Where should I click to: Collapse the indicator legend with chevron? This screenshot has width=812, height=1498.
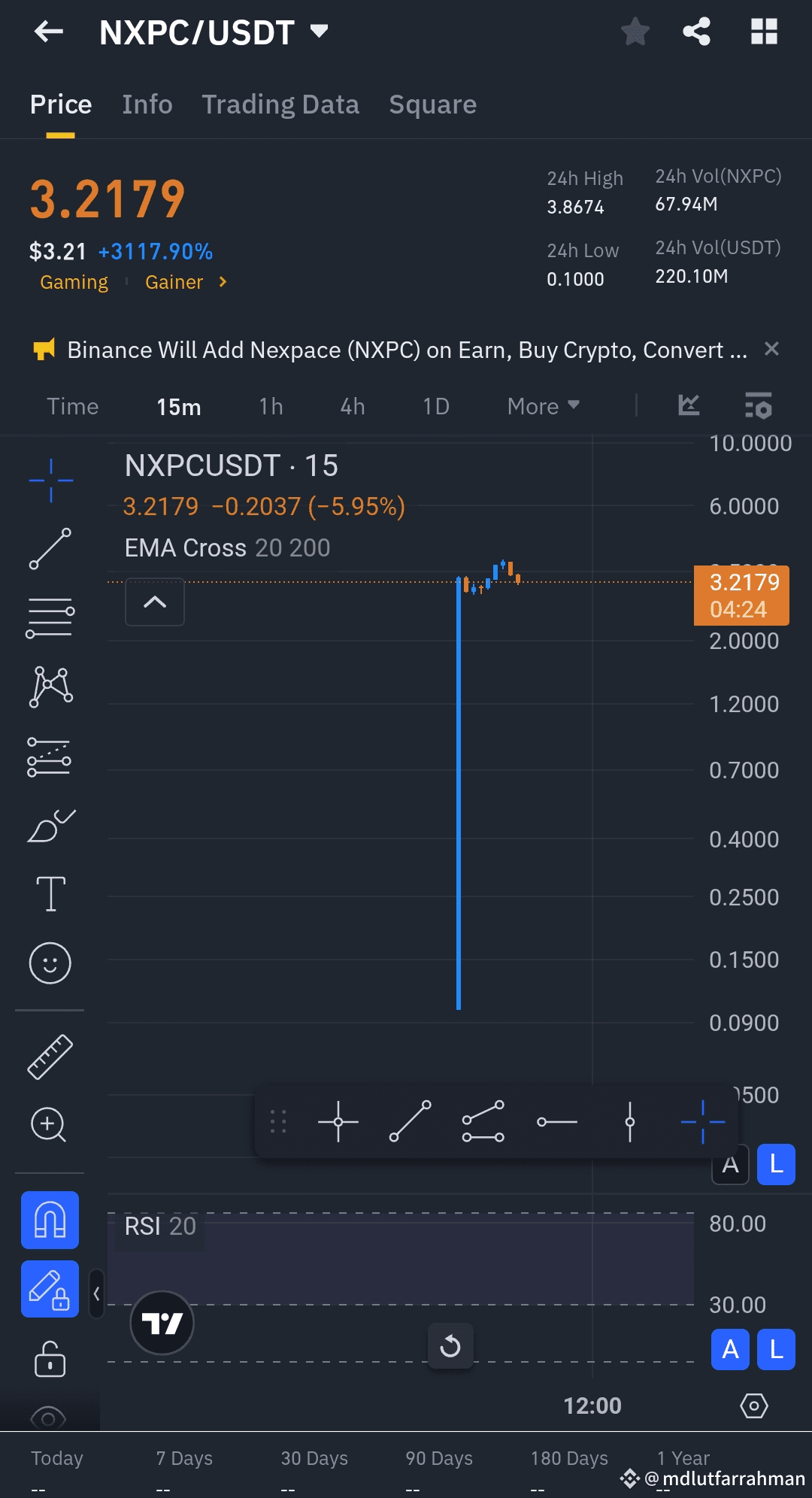coord(155,602)
